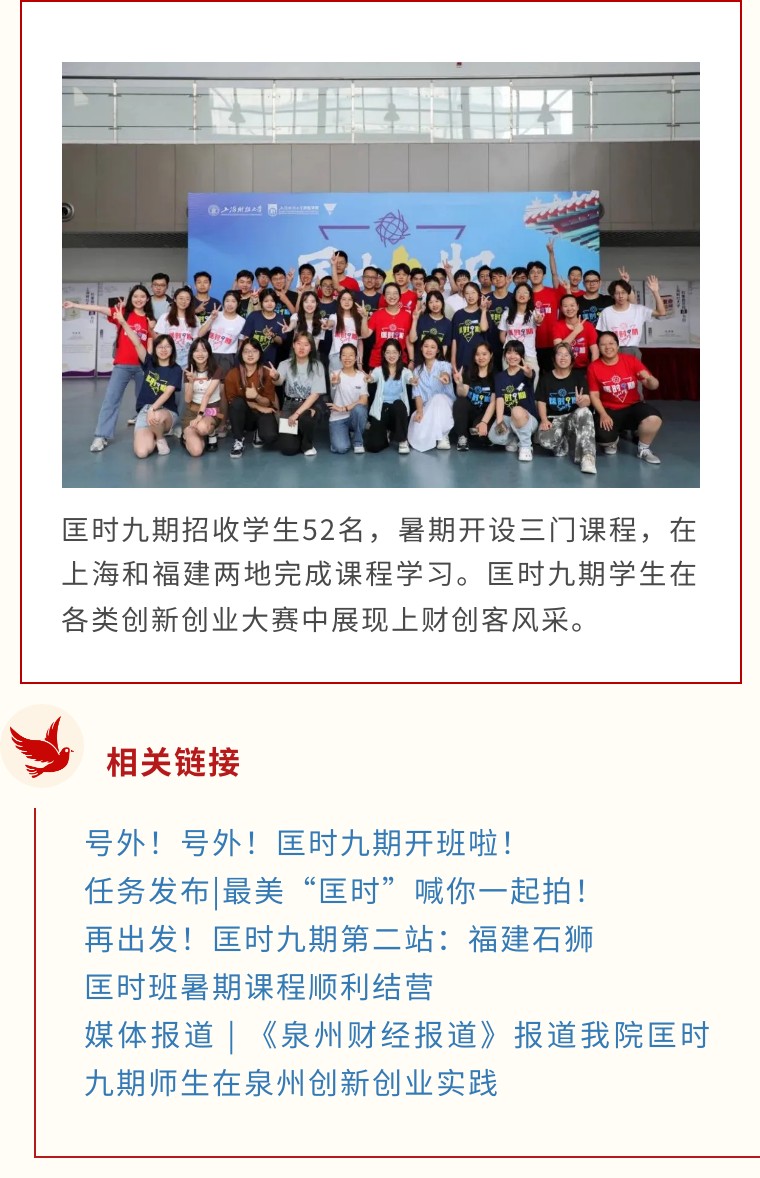View the group photo in full size

(x=380, y=275)
